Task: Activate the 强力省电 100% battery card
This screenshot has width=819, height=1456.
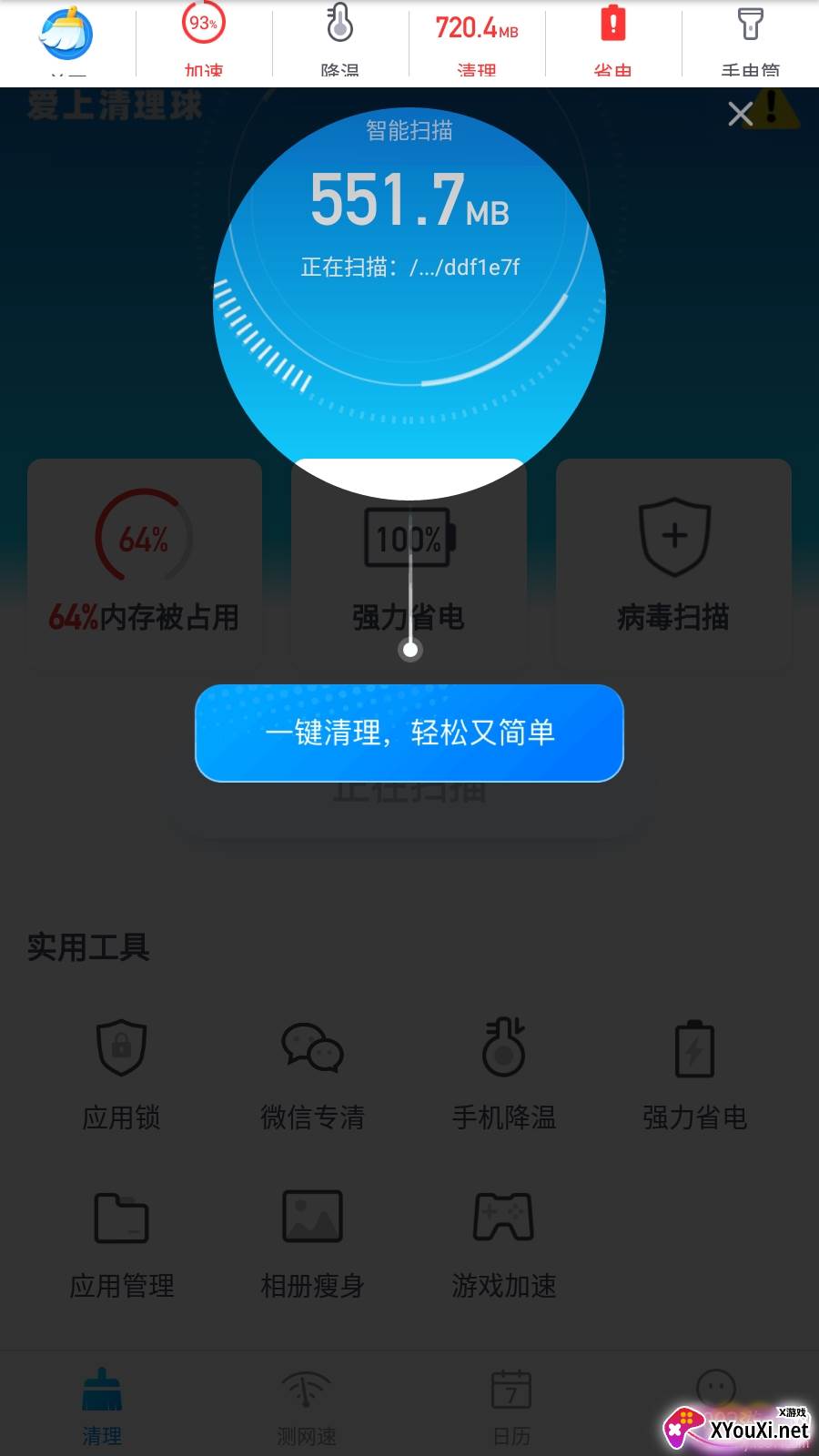Action: point(408,564)
